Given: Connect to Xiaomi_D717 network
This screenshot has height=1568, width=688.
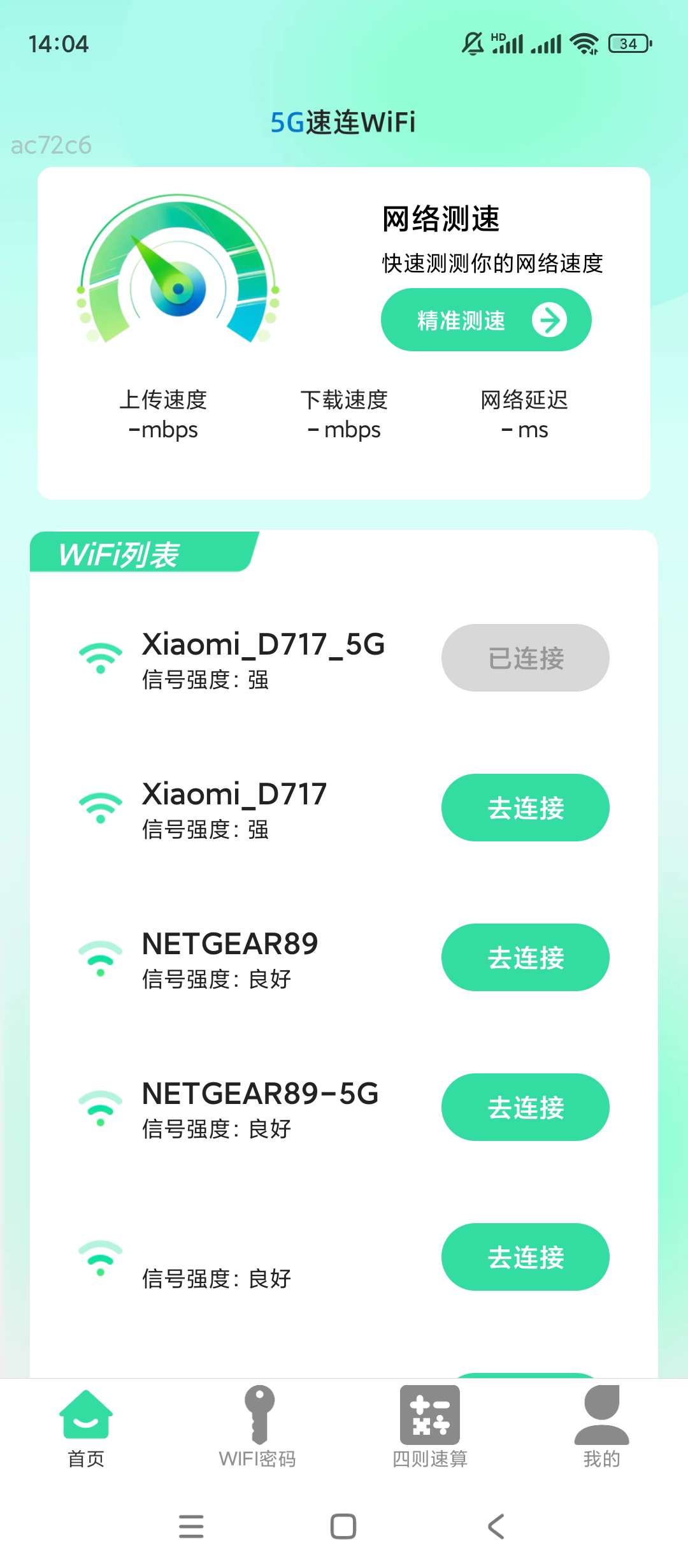Looking at the screenshot, I should (x=525, y=808).
